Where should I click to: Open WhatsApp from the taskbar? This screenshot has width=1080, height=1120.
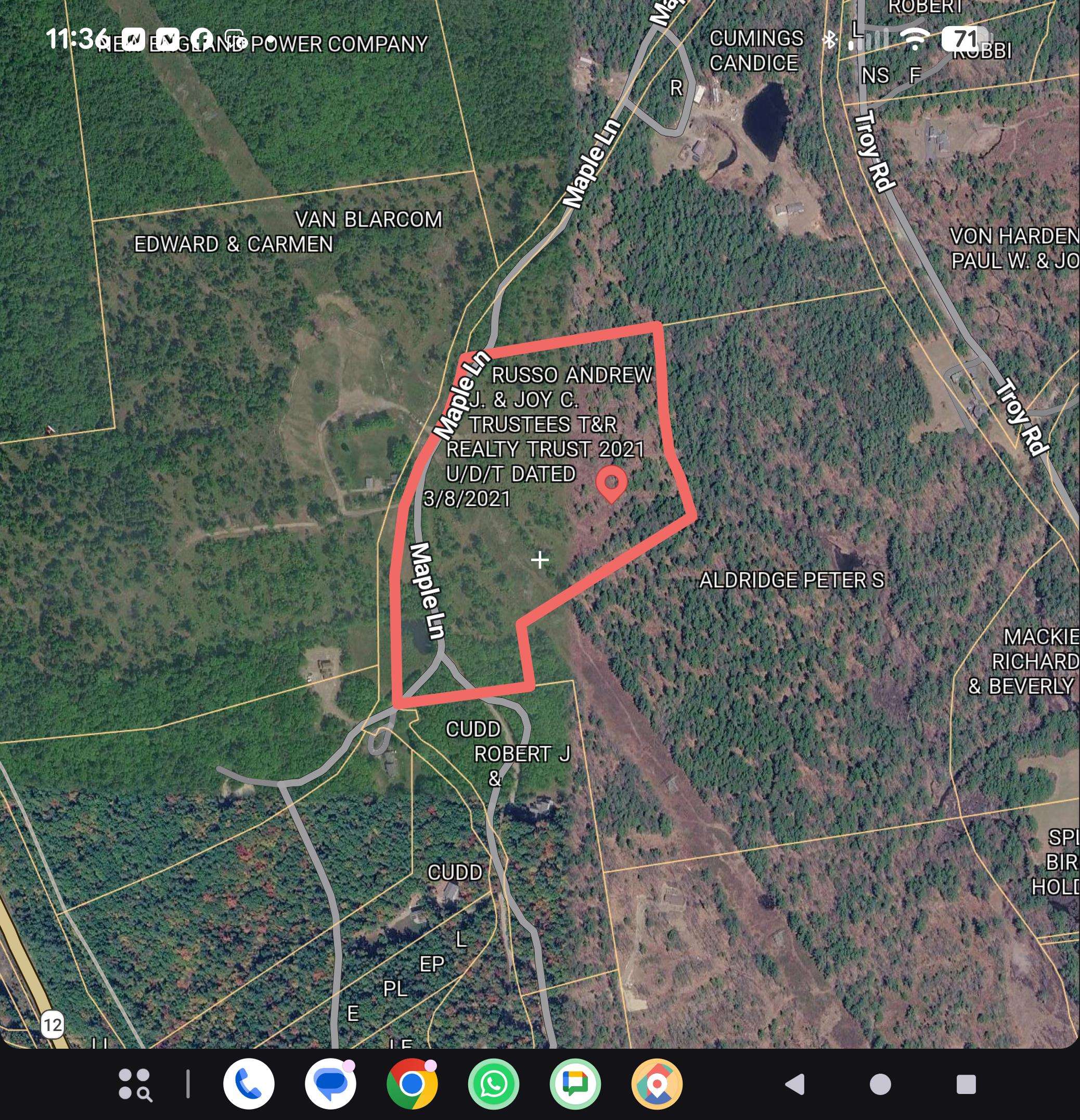pyautogui.click(x=494, y=1084)
